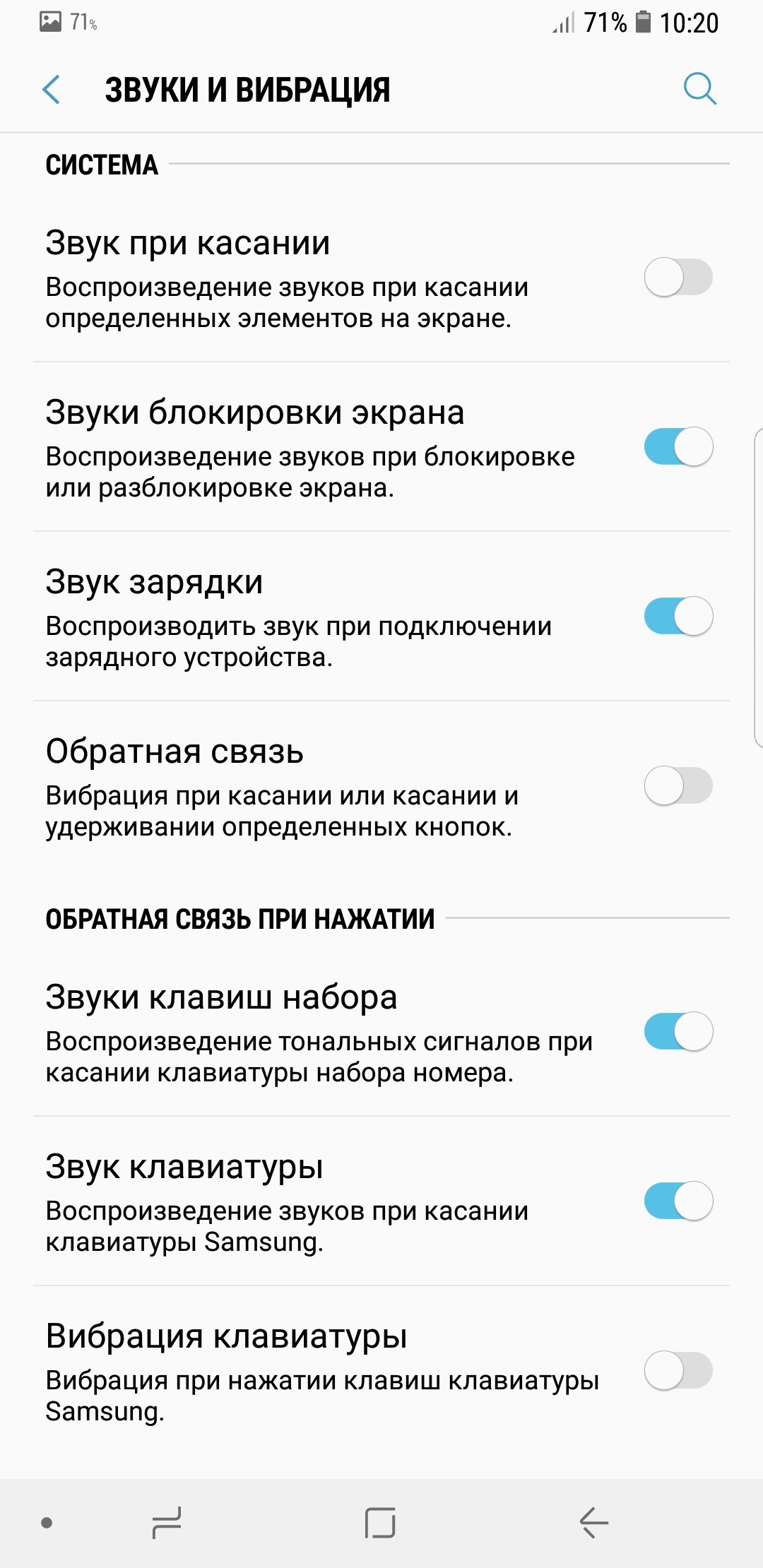Viewport: 763px width, 1568px height.
Task: Disable the Звуки клавиш набора switch
Action: [678, 1031]
